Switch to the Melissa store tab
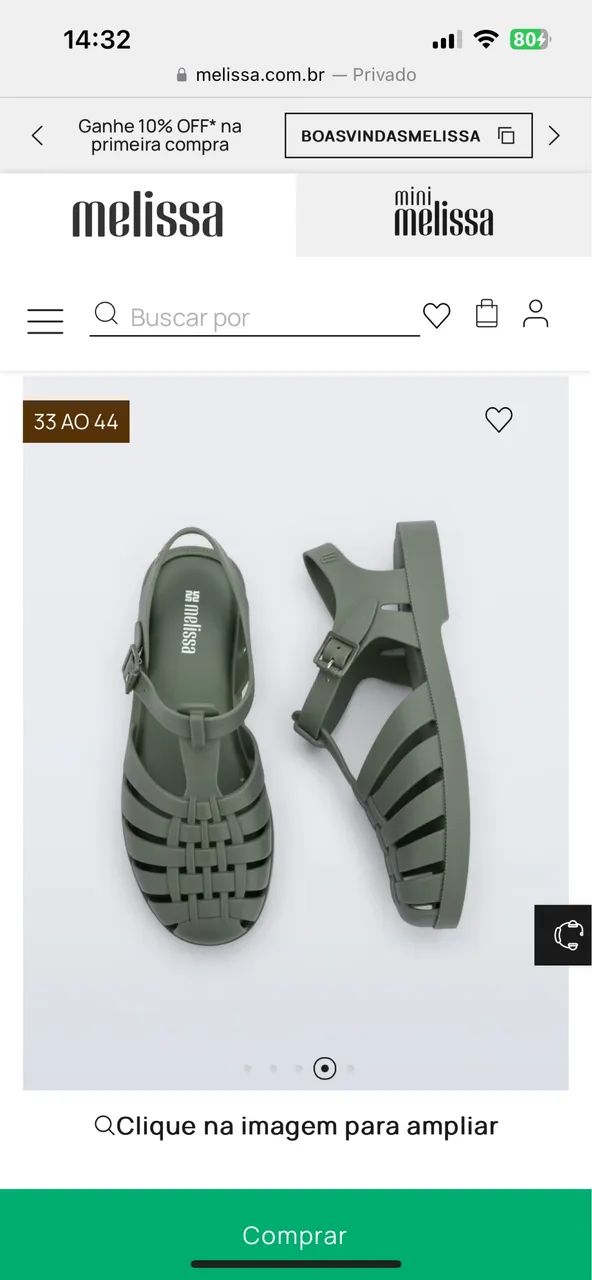 pos(148,216)
